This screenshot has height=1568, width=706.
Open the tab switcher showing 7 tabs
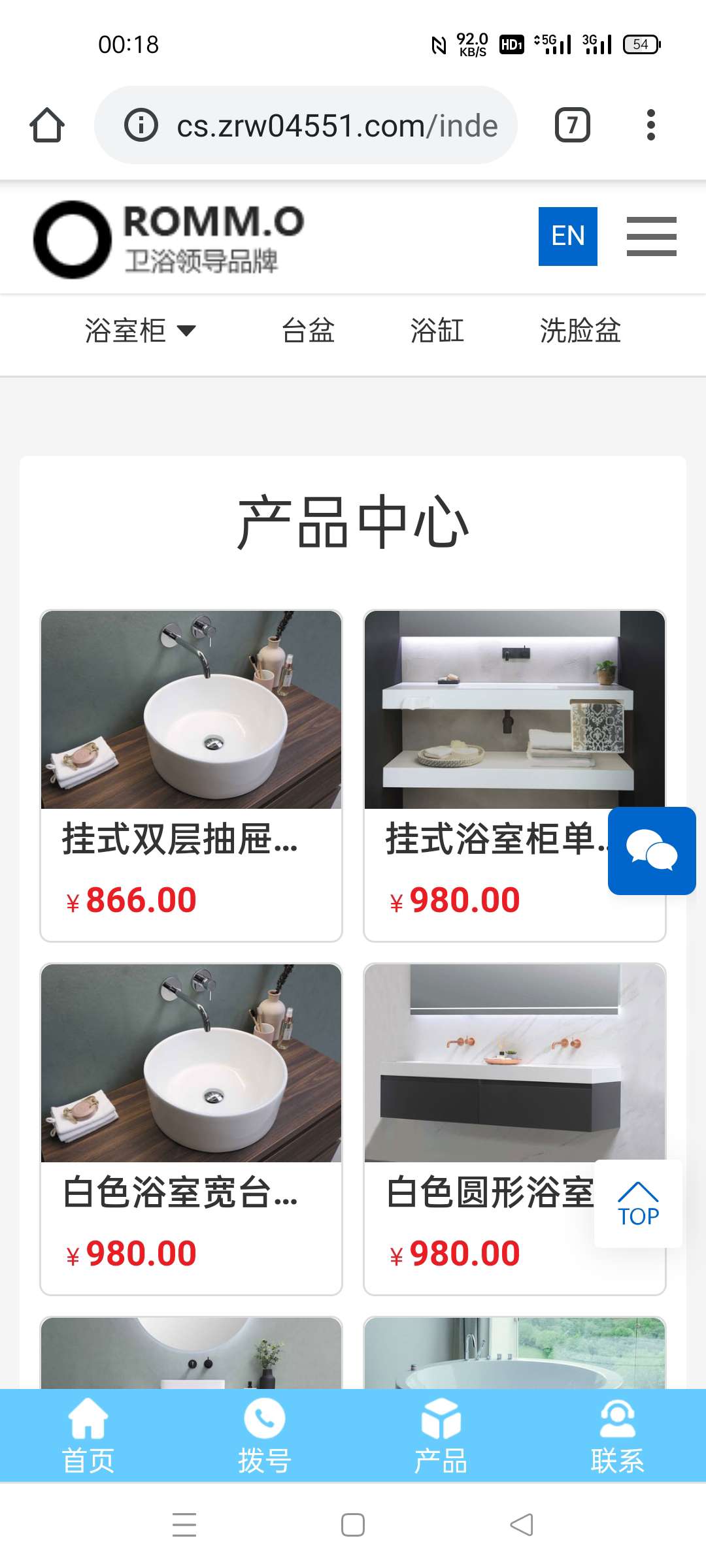click(572, 125)
